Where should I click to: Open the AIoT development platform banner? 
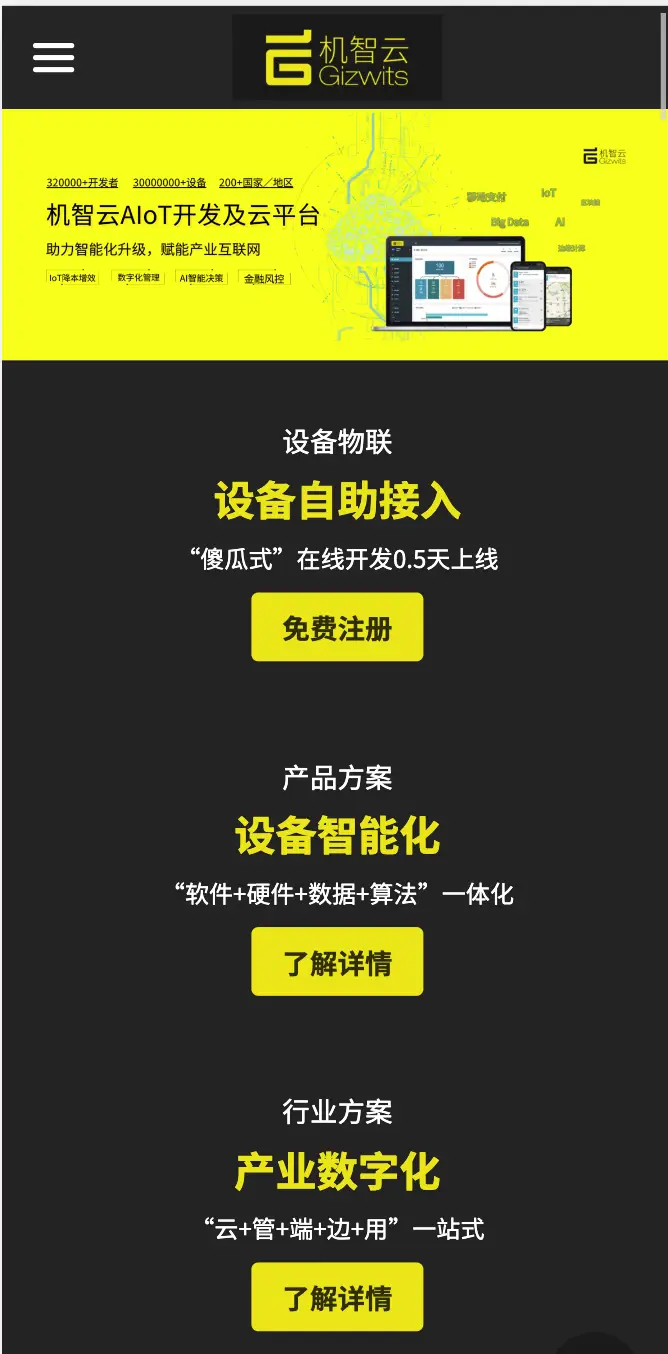click(334, 235)
